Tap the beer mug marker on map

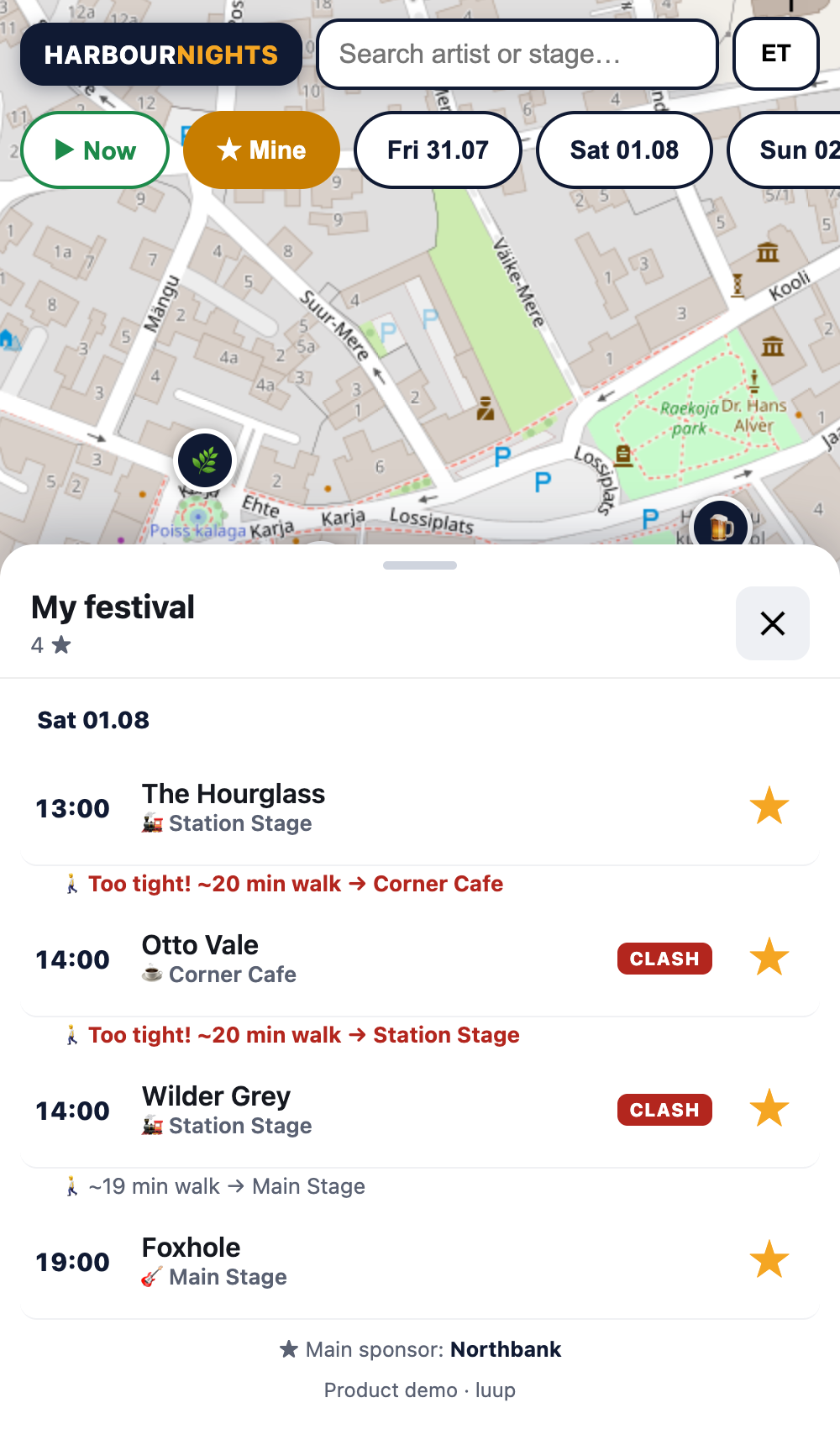(x=721, y=526)
